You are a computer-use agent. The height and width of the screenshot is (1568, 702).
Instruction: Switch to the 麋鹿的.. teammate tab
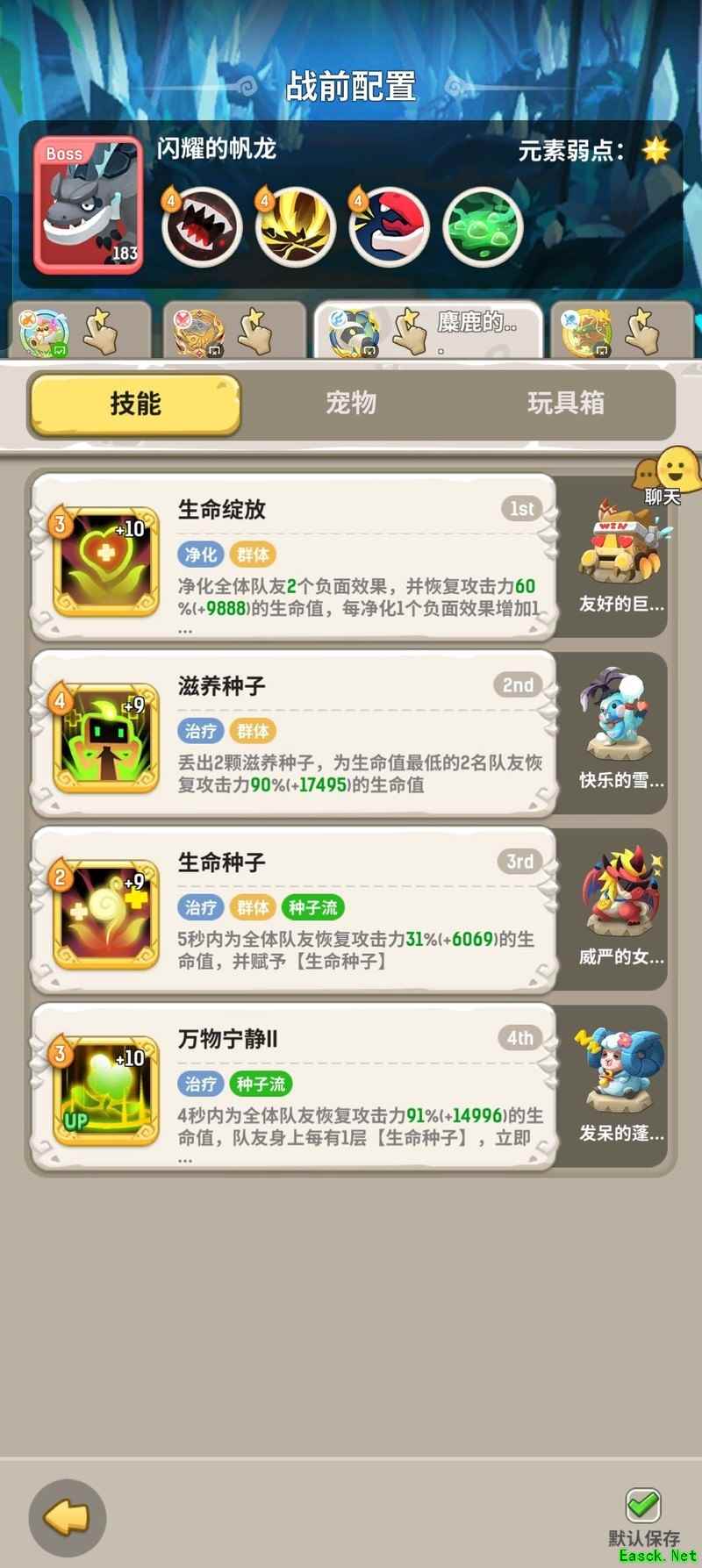[428, 332]
